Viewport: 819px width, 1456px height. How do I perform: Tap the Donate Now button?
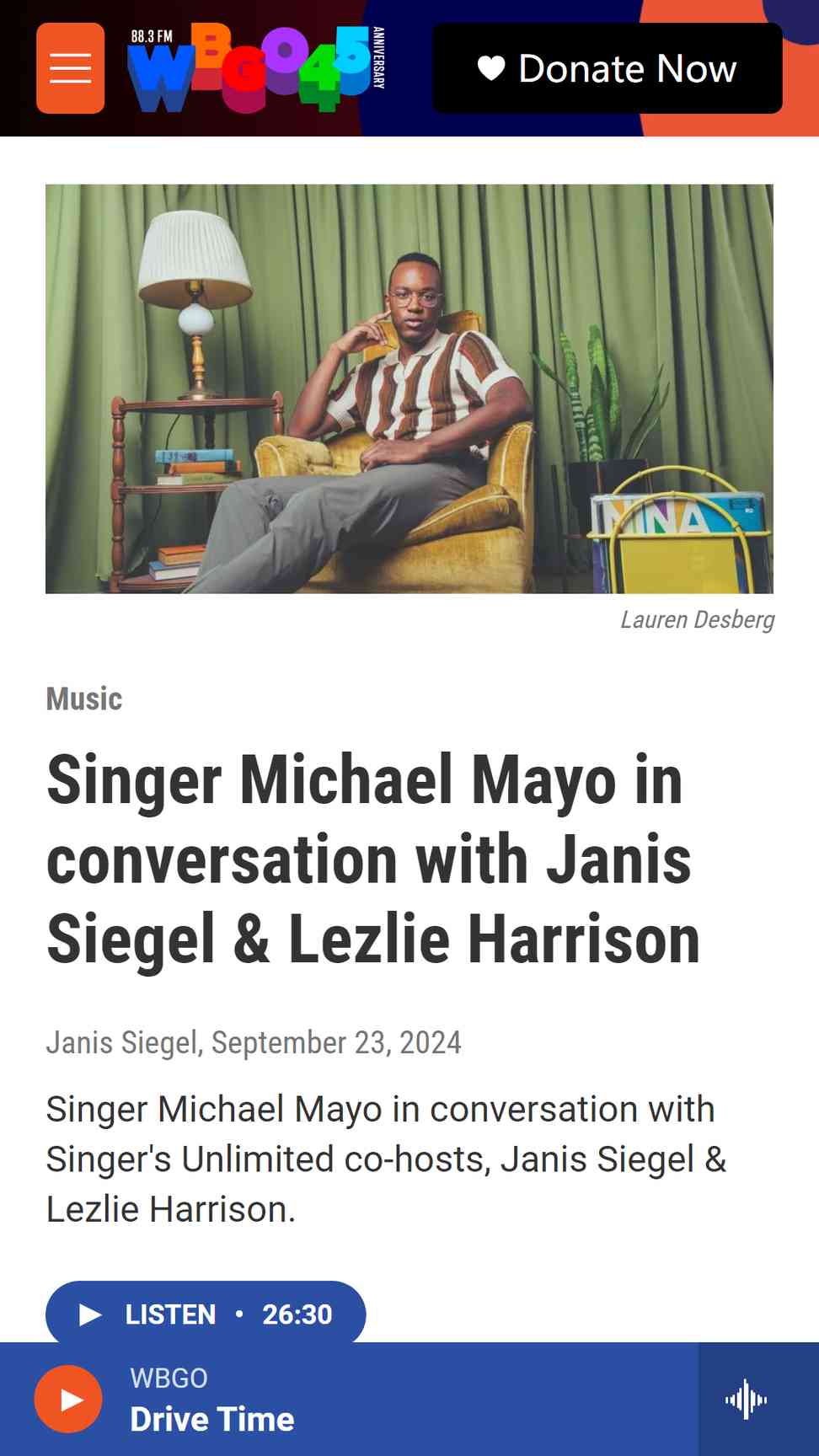(x=607, y=68)
